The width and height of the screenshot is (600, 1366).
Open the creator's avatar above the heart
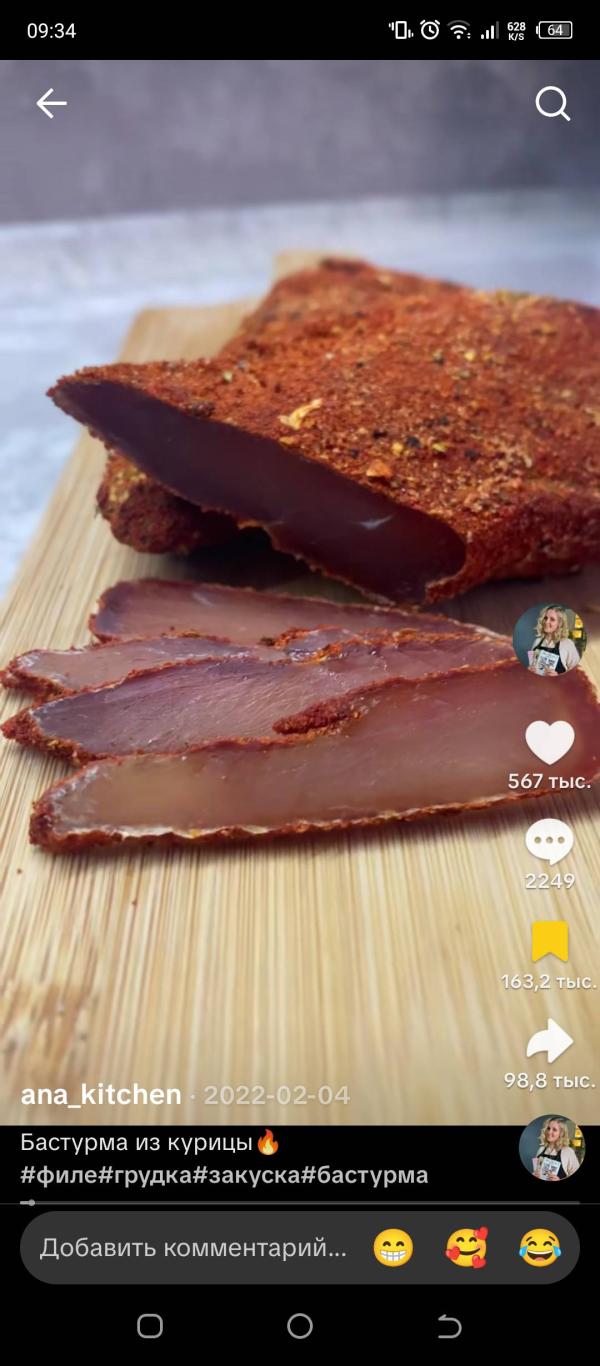pos(549,640)
